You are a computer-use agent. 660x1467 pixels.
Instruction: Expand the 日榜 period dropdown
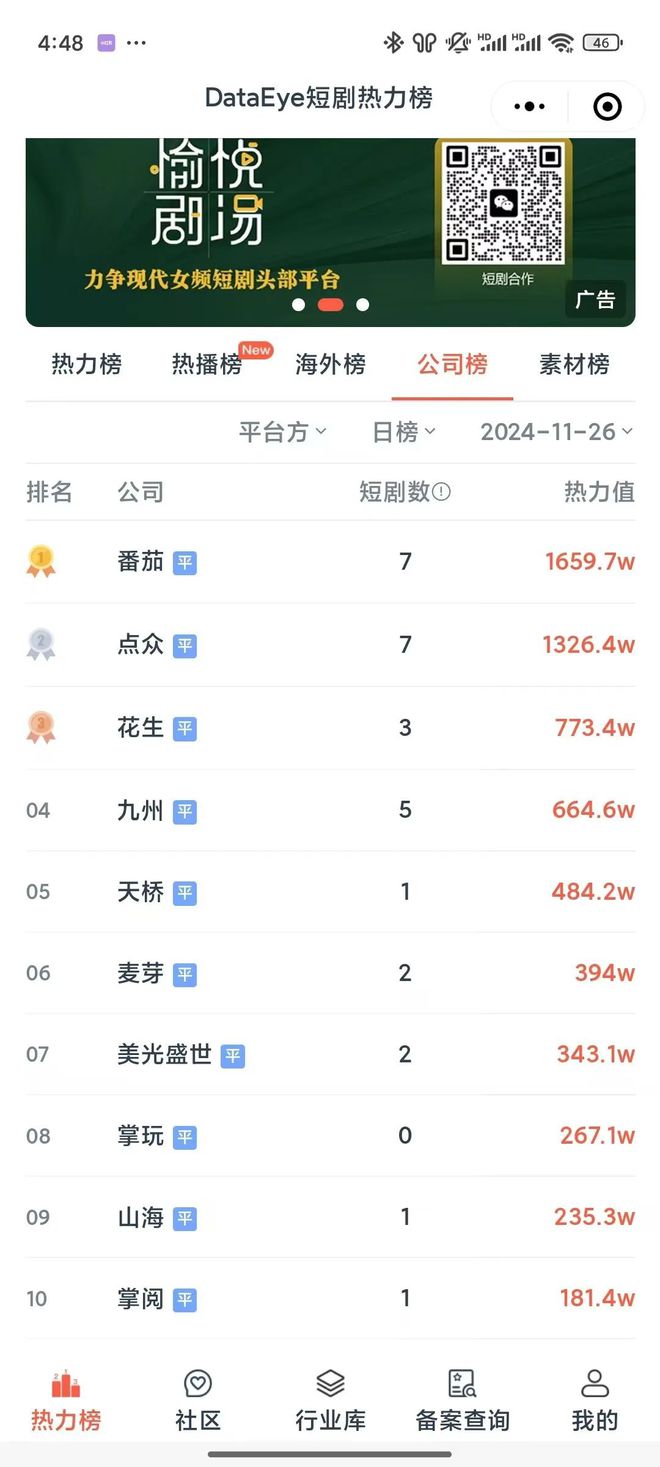404,432
